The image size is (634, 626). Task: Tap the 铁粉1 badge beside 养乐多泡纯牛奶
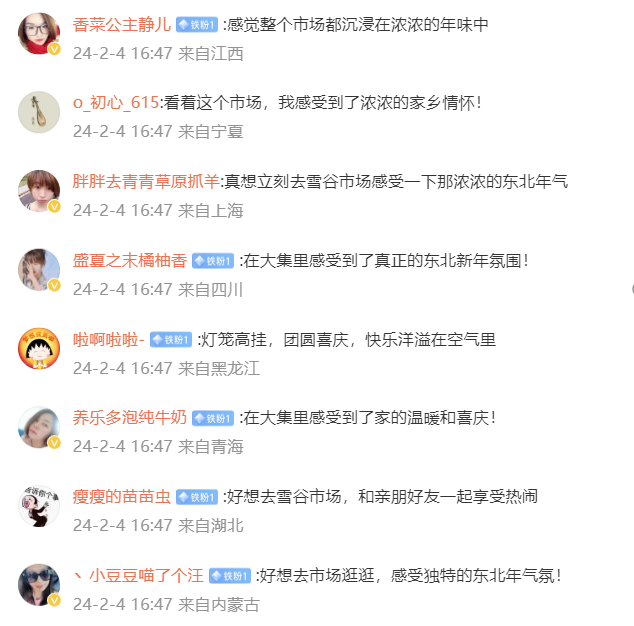tap(213, 418)
